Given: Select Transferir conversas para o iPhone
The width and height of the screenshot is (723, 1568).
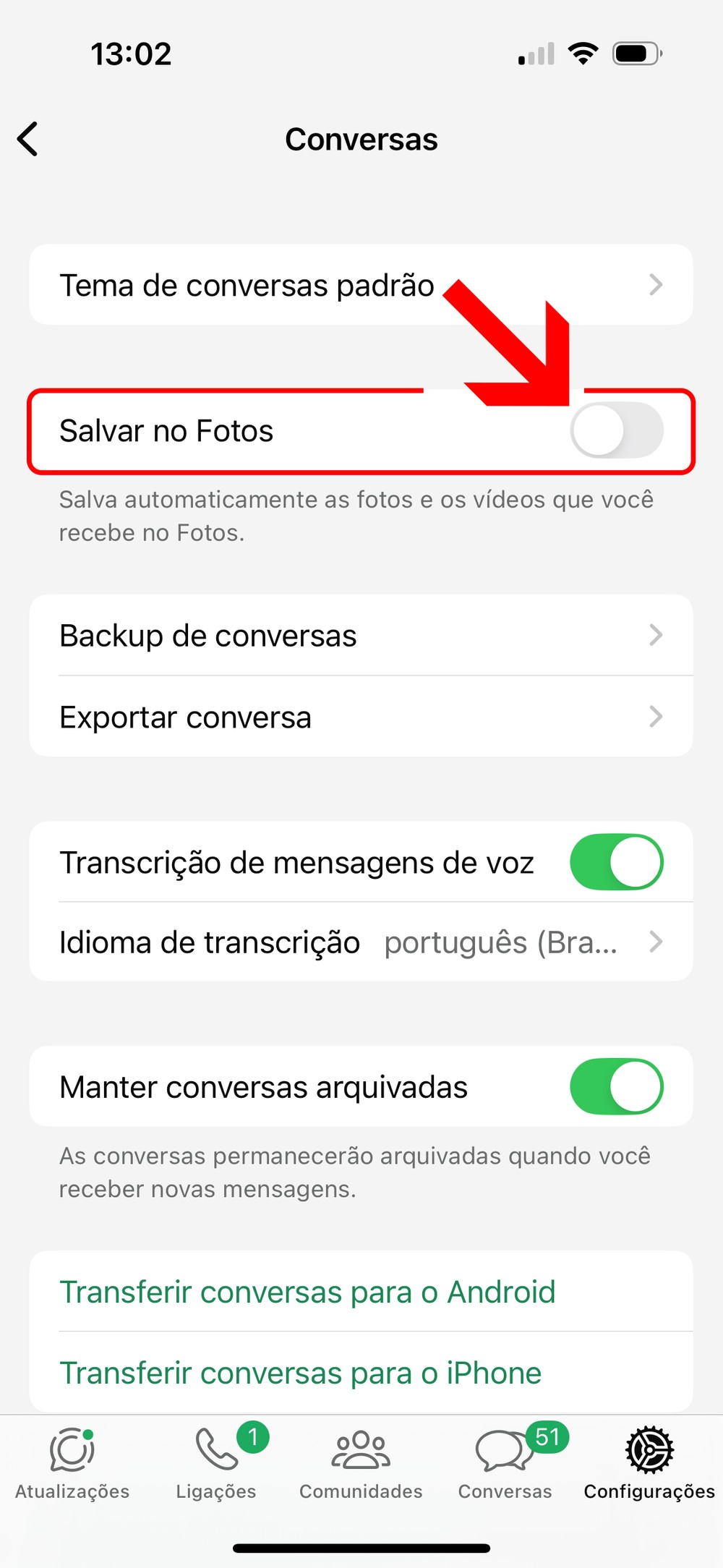Looking at the screenshot, I should click(x=301, y=1373).
